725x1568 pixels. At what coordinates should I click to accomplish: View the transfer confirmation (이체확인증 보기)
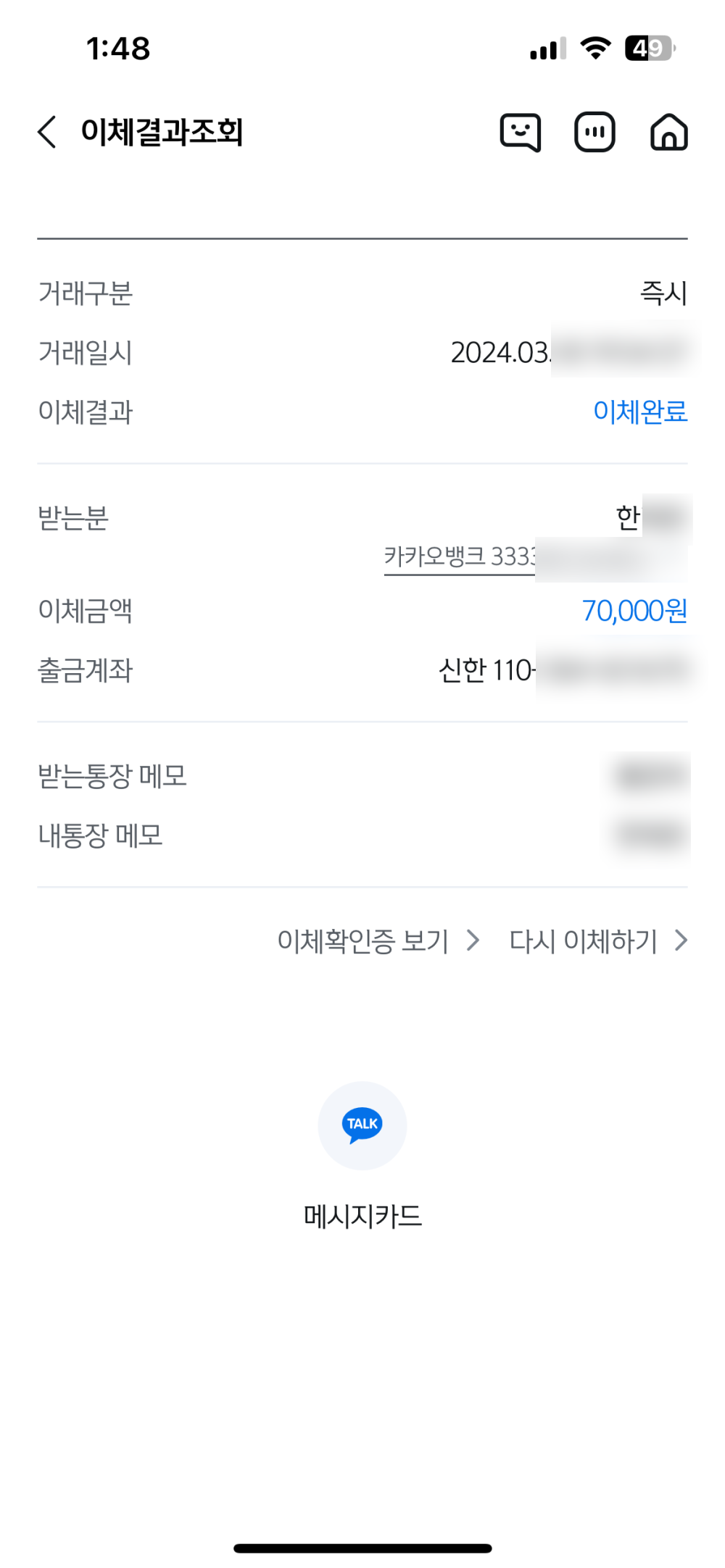[378, 941]
